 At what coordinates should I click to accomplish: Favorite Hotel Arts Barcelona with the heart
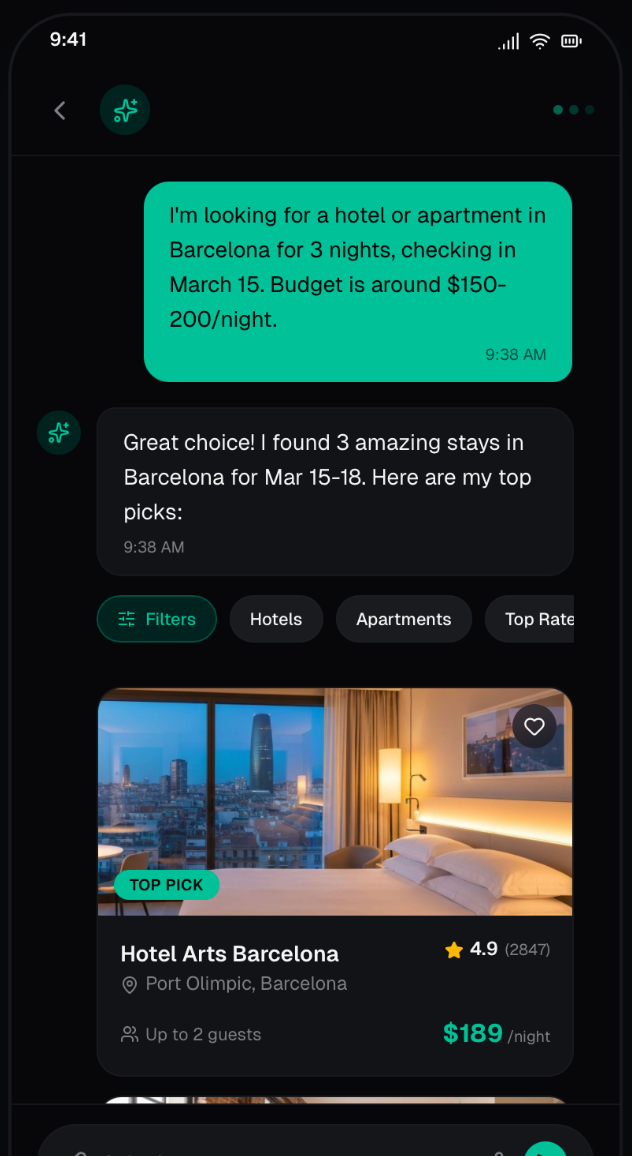[535, 727]
